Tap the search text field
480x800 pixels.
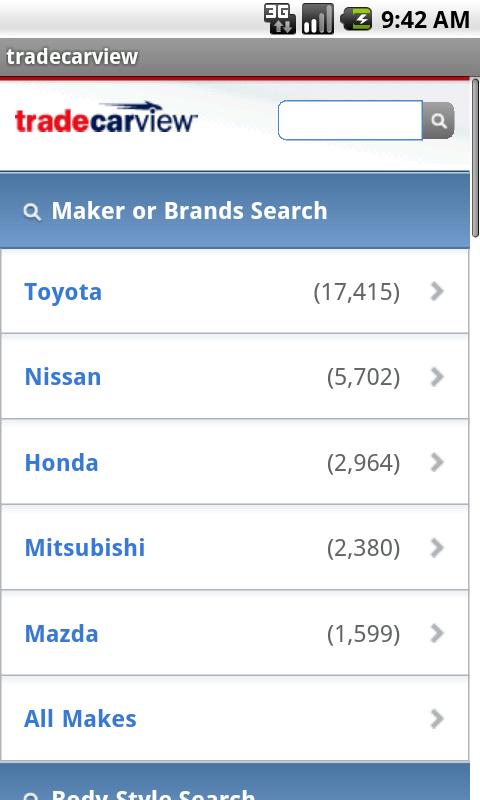(x=350, y=120)
